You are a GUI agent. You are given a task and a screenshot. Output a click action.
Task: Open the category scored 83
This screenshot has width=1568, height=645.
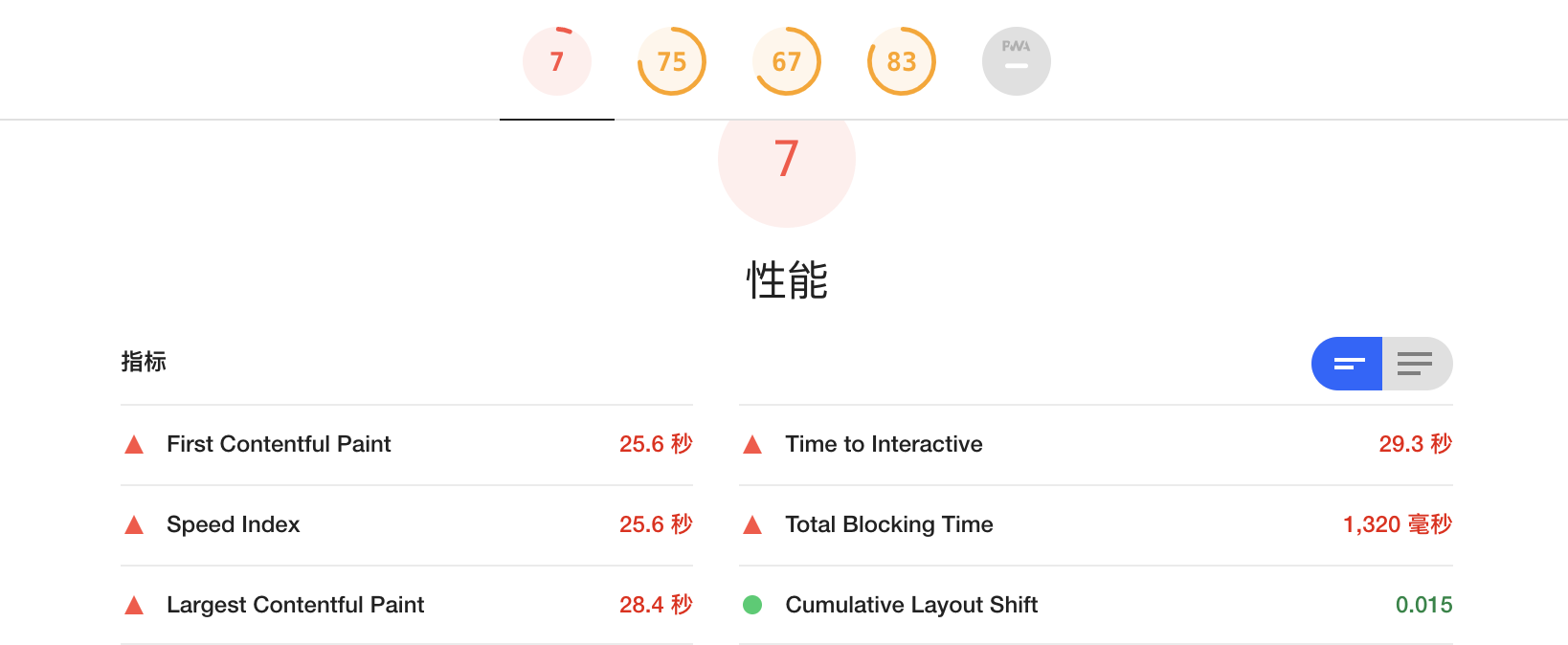point(901,61)
